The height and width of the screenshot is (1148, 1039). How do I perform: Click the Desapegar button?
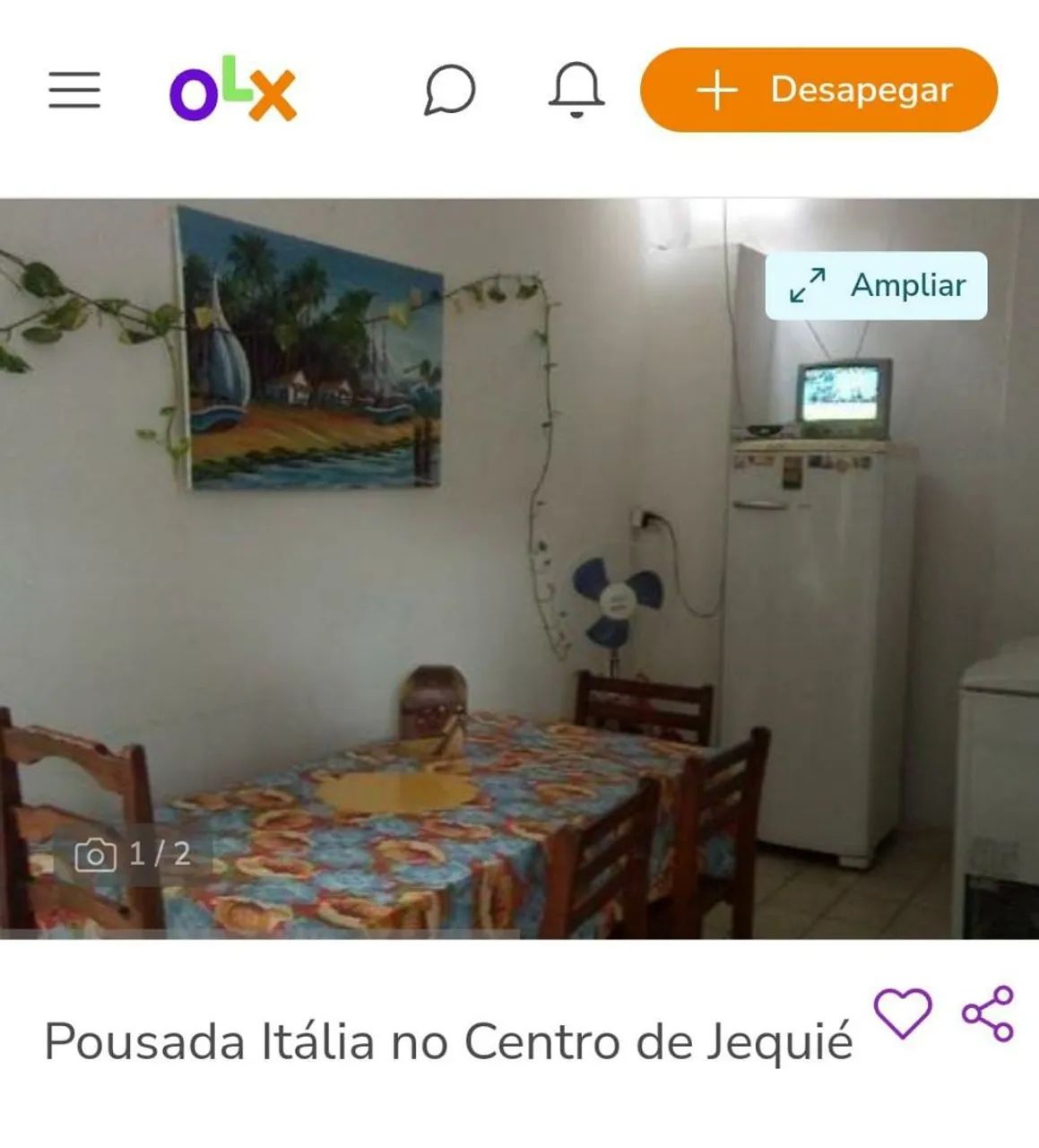tap(817, 90)
